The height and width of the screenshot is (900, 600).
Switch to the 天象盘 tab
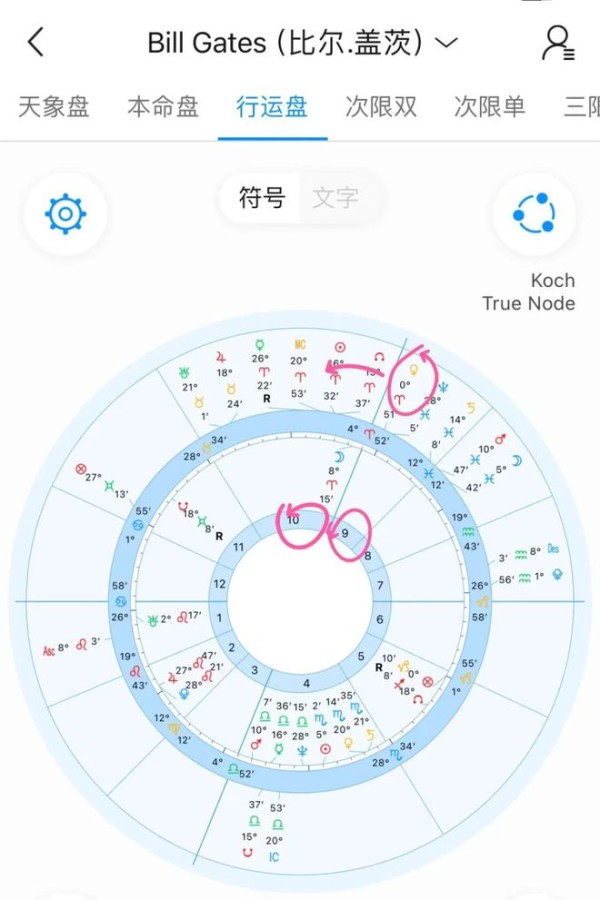54,107
